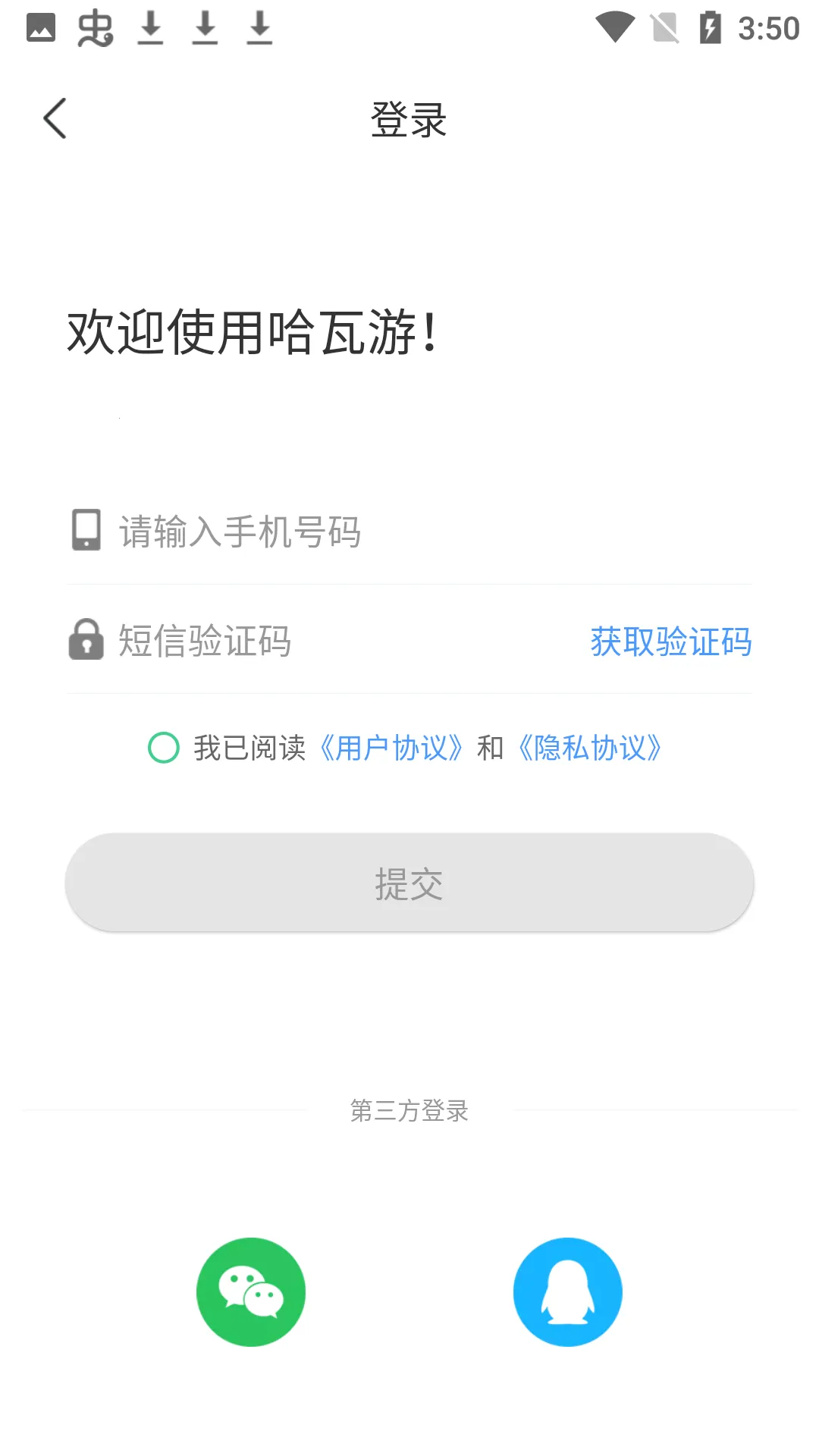The height and width of the screenshot is (1456, 819).
Task: Tap the WeChat login icon
Action: (x=251, y=1291)
